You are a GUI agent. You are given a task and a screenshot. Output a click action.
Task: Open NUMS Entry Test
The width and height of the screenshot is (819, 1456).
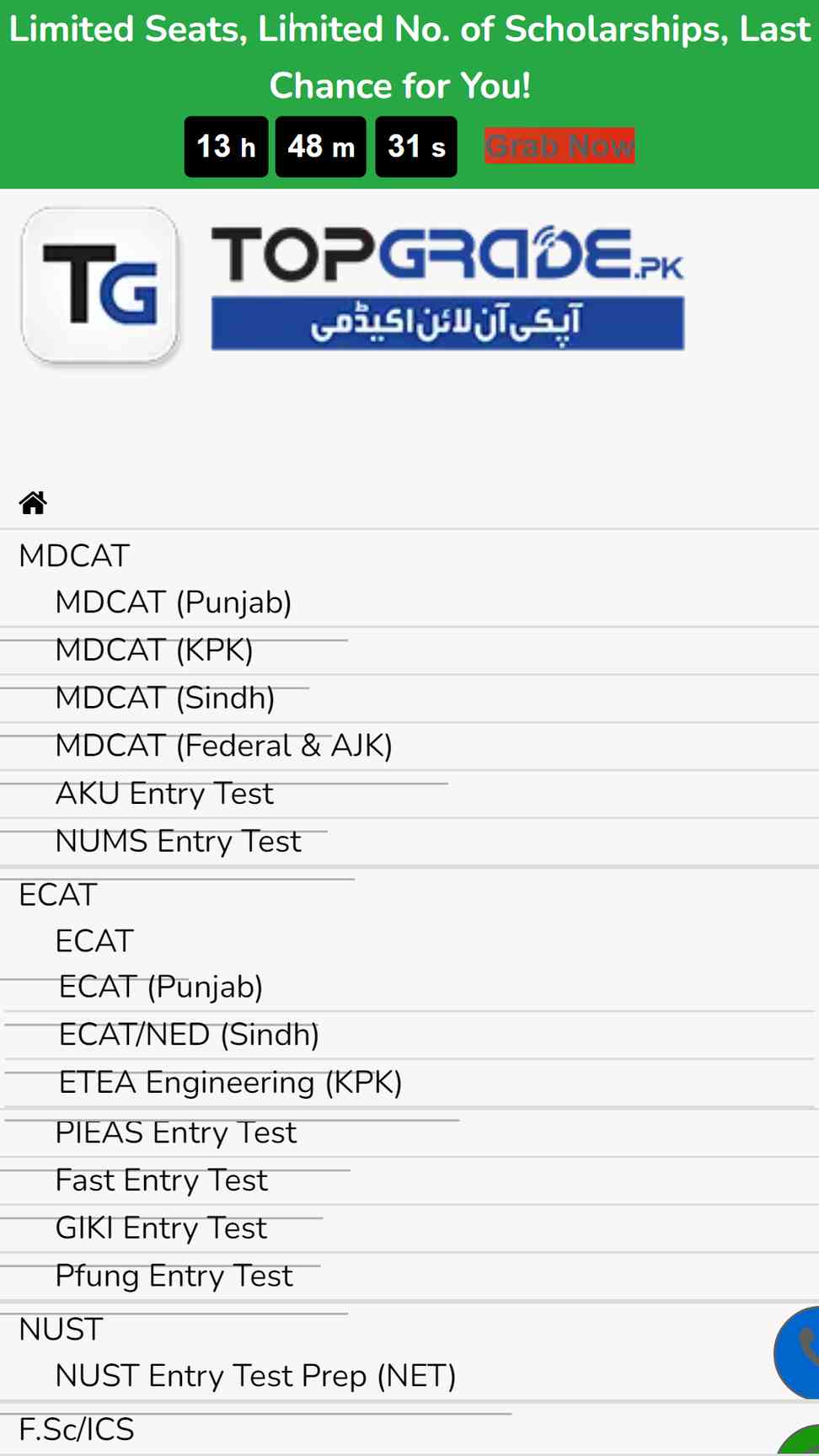[178, 842]
